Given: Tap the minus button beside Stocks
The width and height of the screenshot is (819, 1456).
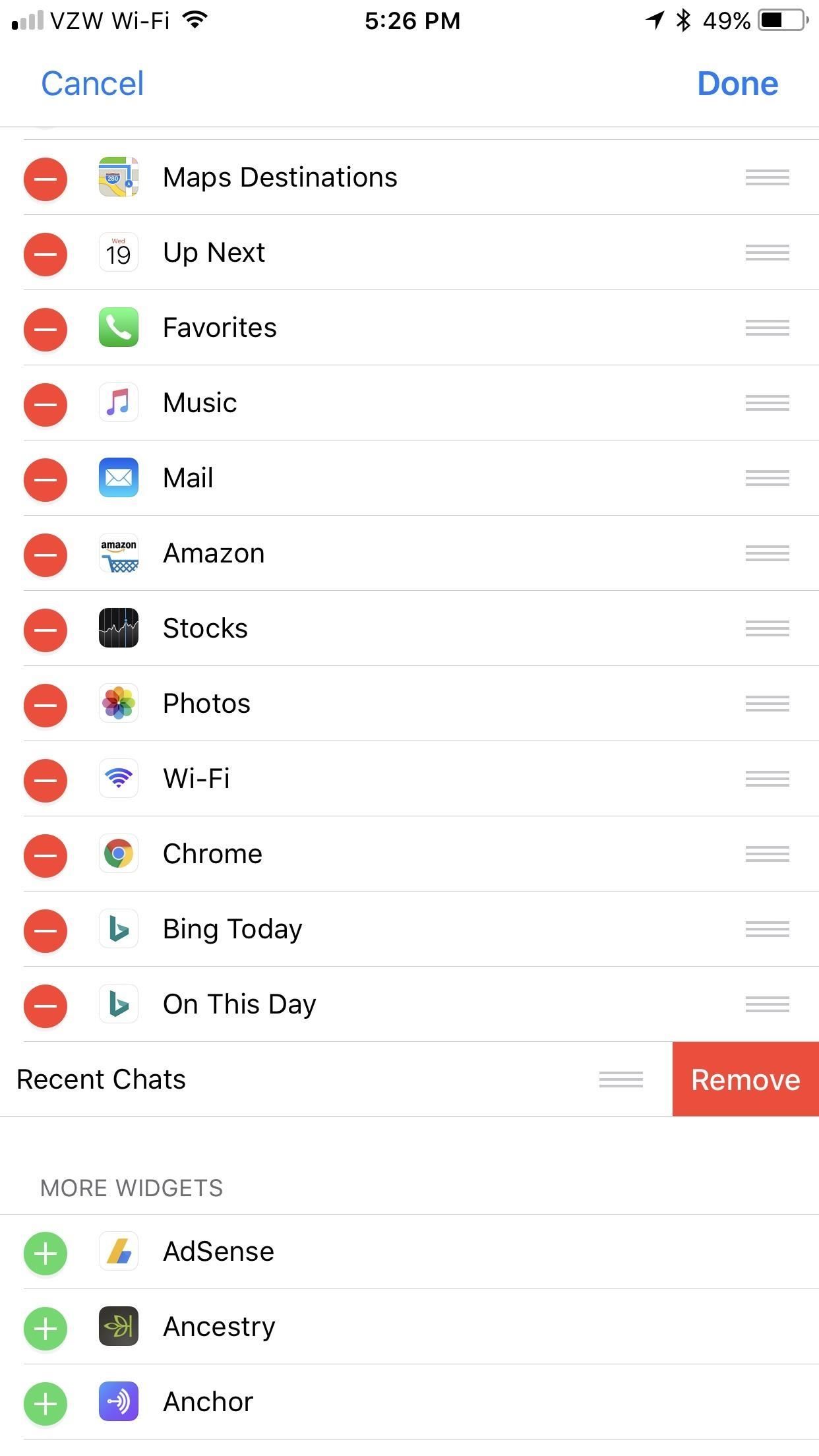Looking at the screenshot, I should click(45, 630).
